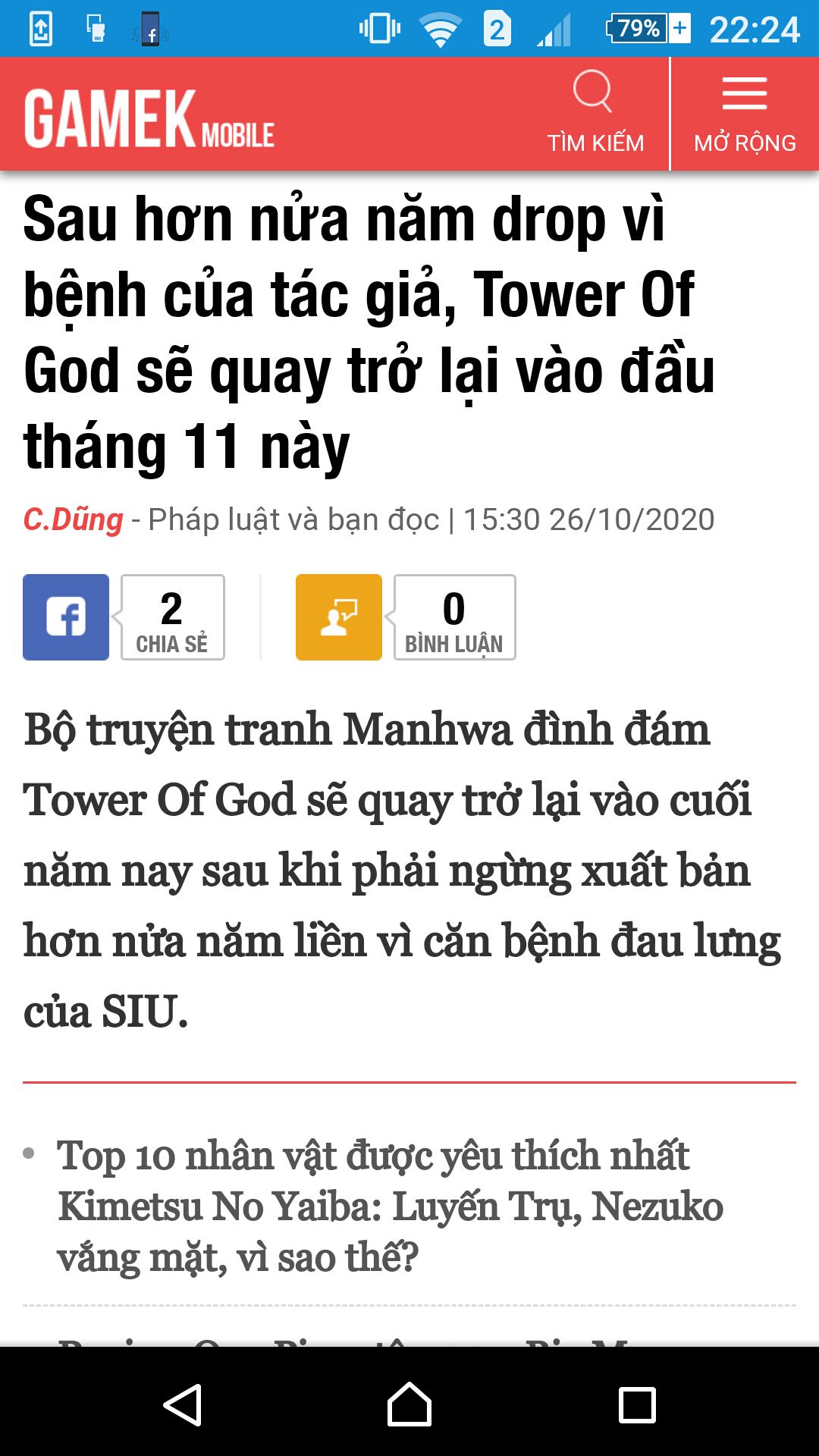Screen dimensions: 819x1456
Task: Open author C.Dũng's page
Action: coord(73,520)
